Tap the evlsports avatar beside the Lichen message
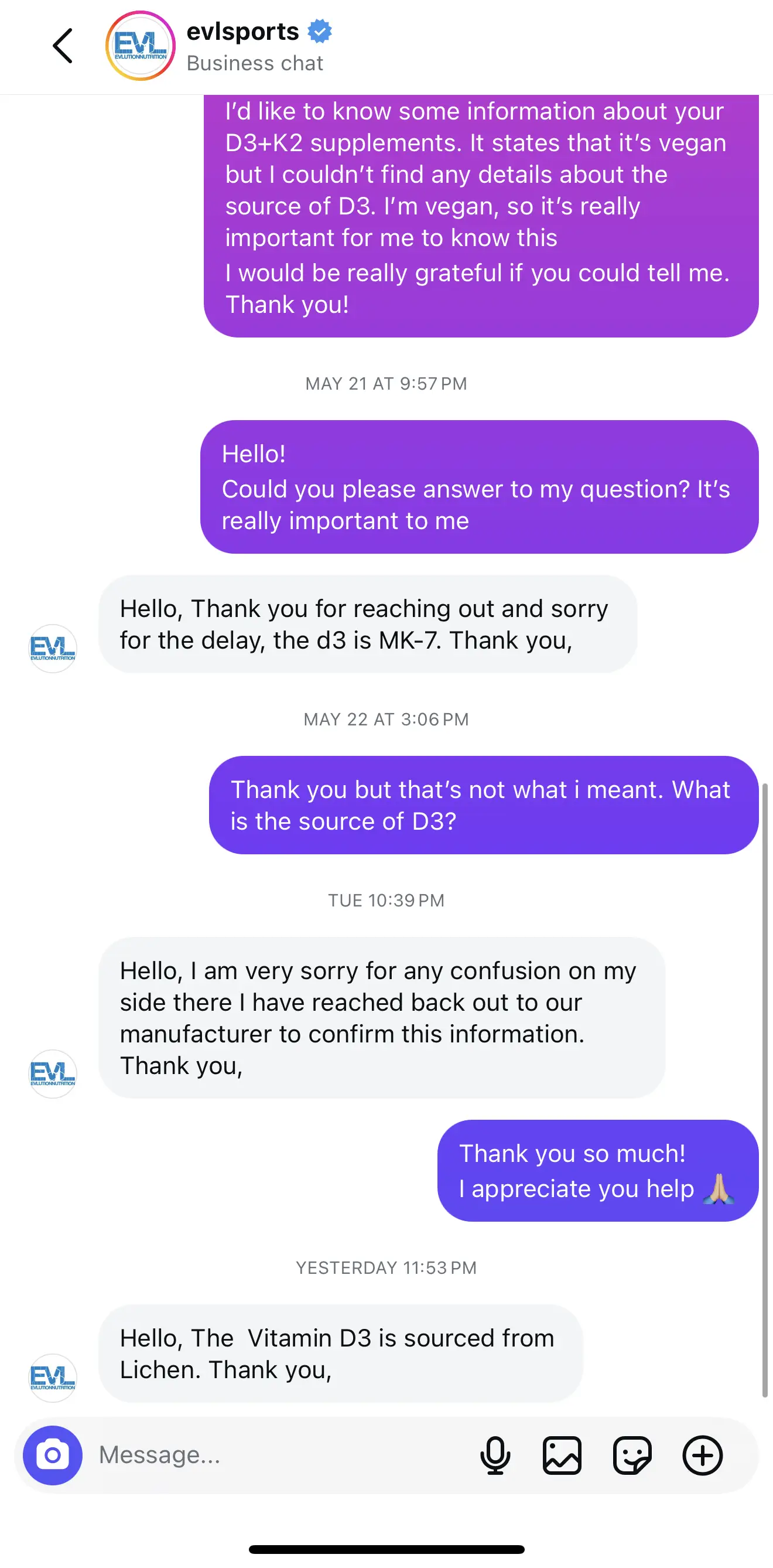This screenshot has width=773, height=1568. (53, 1378)
